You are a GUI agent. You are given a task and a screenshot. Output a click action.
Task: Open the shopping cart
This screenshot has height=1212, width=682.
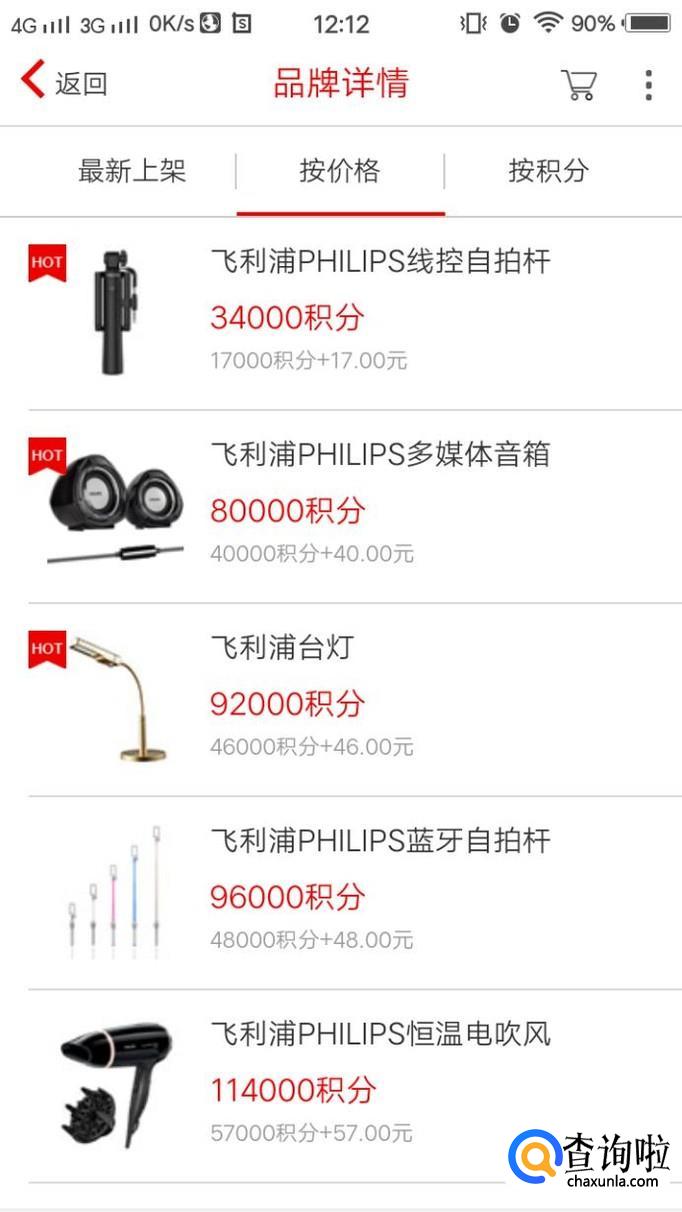coord(578,84)
